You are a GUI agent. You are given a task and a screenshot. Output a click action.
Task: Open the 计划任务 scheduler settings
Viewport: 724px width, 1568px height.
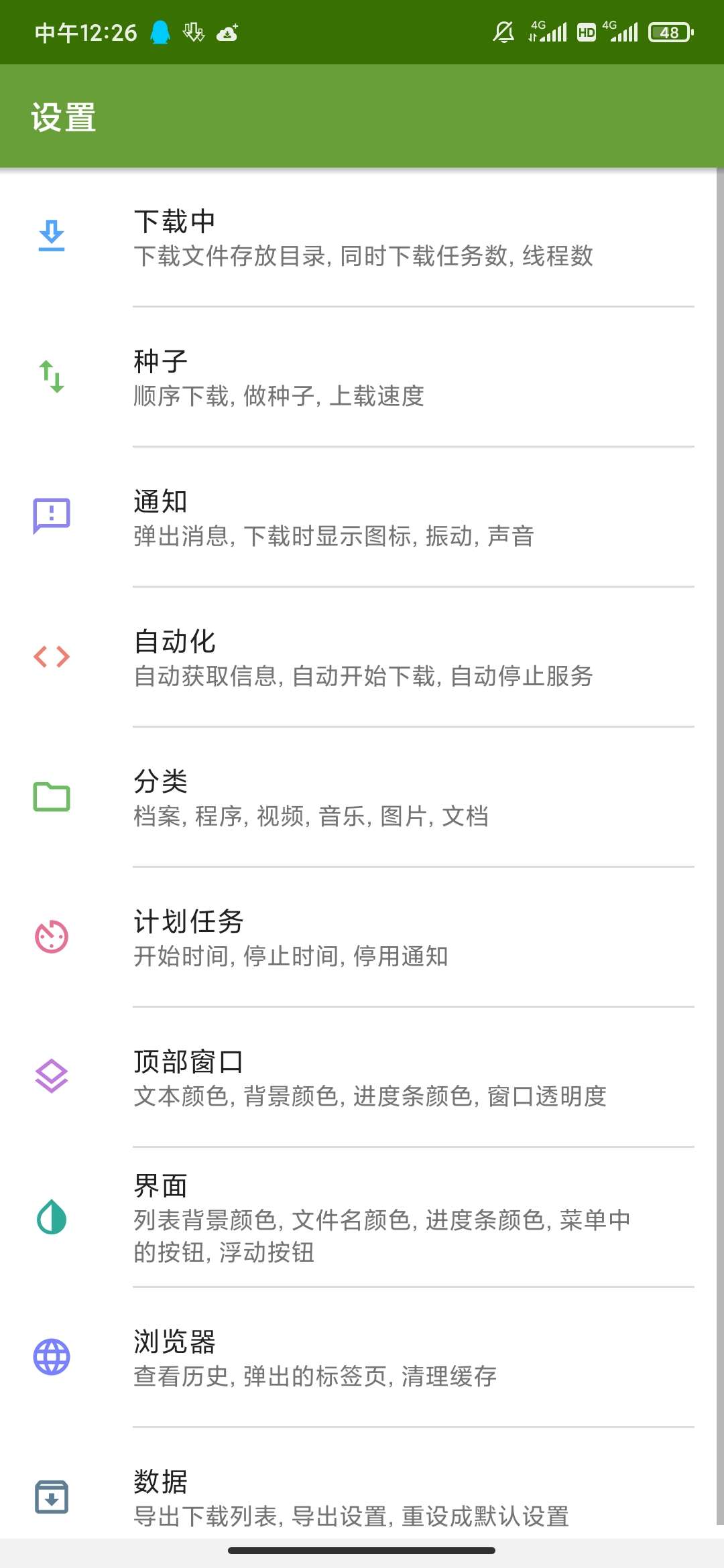click(362, 937)
